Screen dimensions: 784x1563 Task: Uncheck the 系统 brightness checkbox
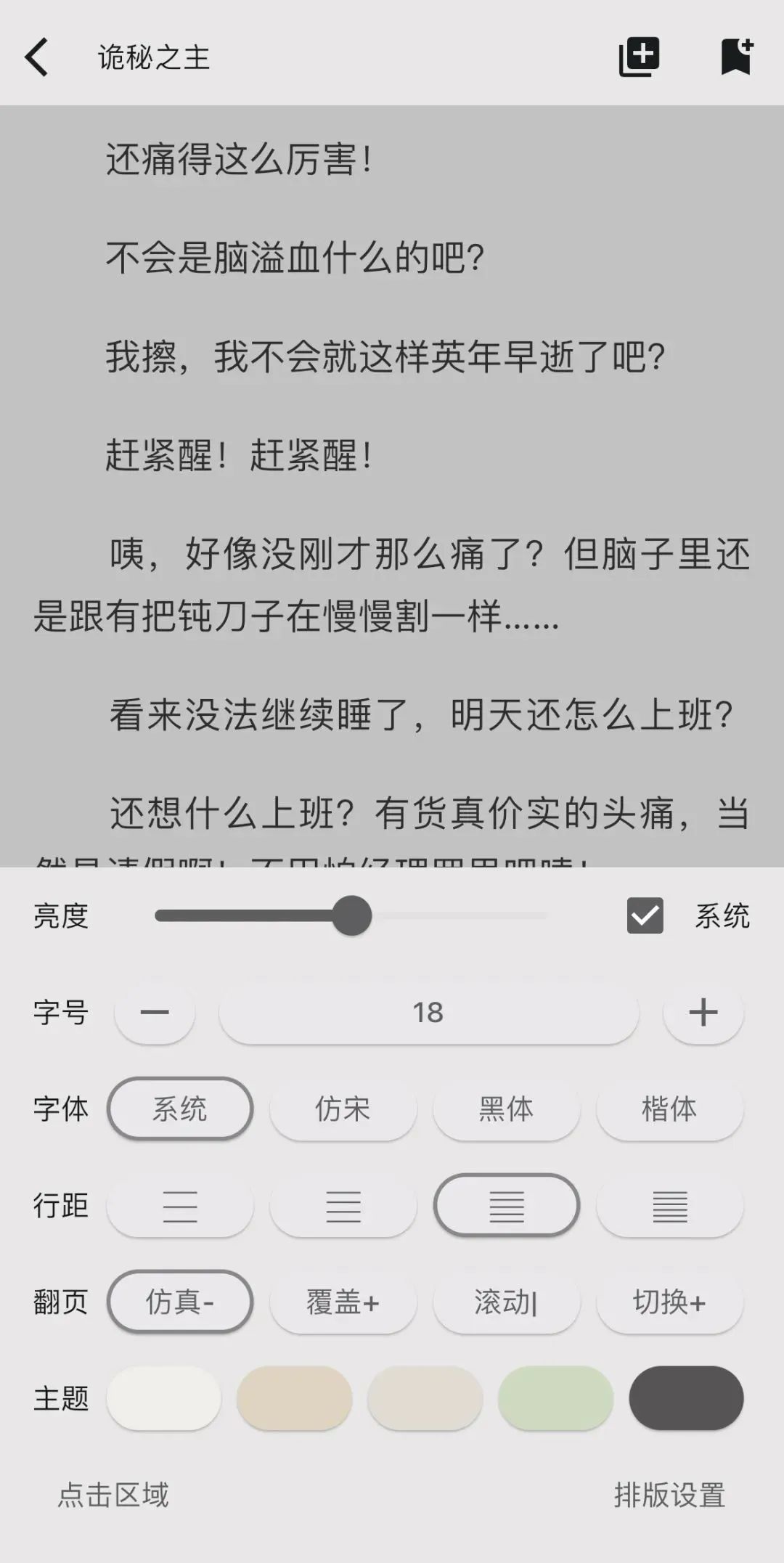click(645, 915)
